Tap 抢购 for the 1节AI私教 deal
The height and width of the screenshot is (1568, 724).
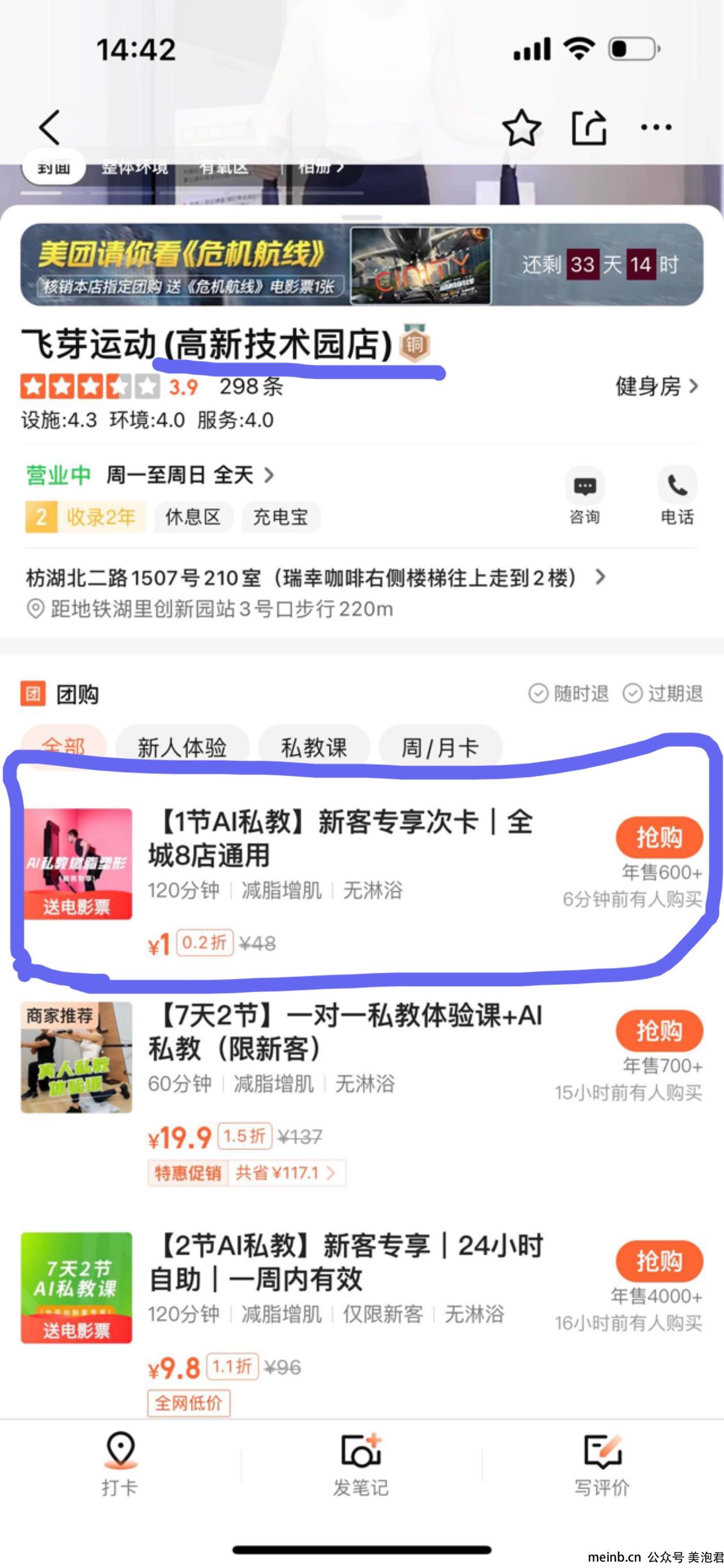pos(659,837)
